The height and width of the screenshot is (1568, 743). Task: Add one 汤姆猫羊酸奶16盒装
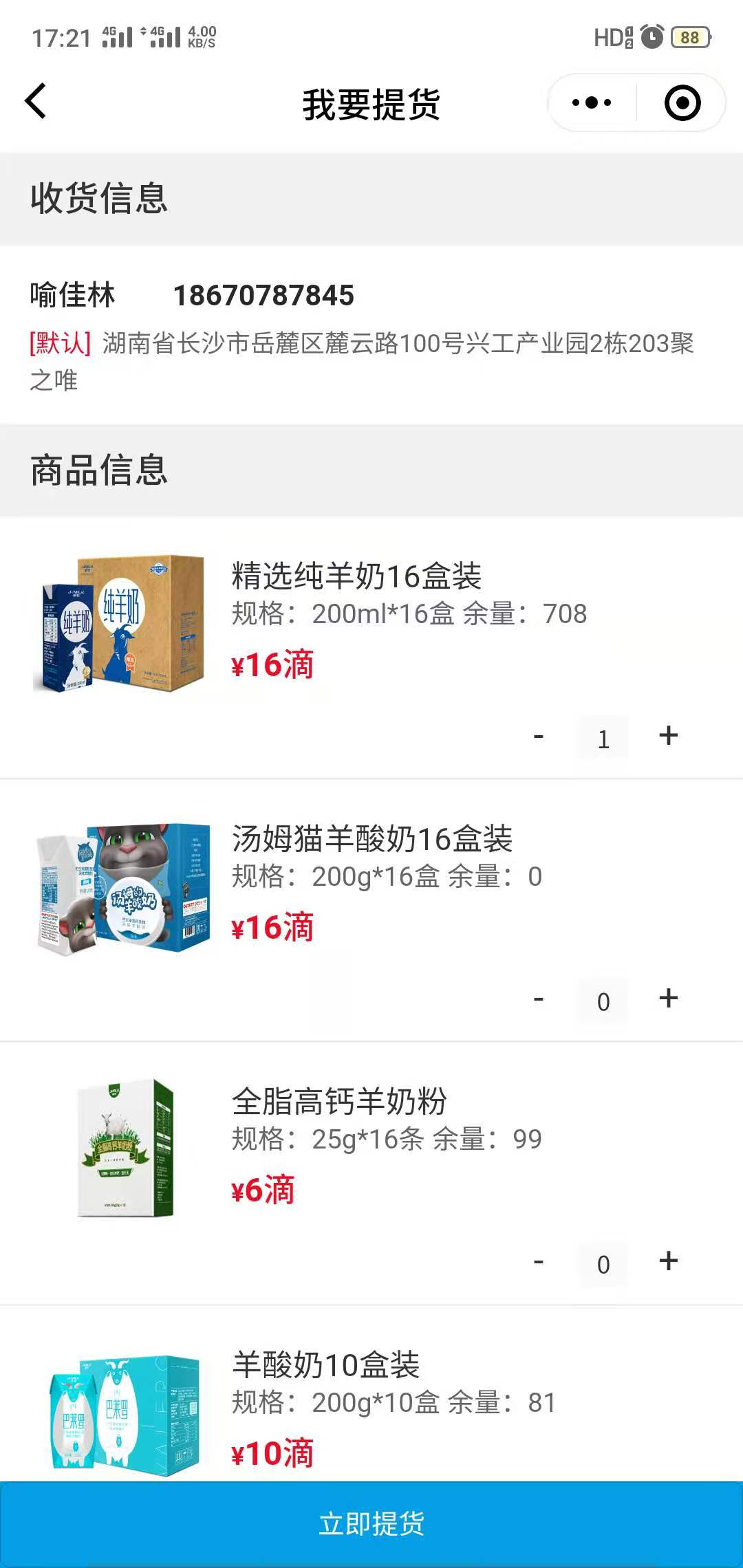(x=668, y=999)
